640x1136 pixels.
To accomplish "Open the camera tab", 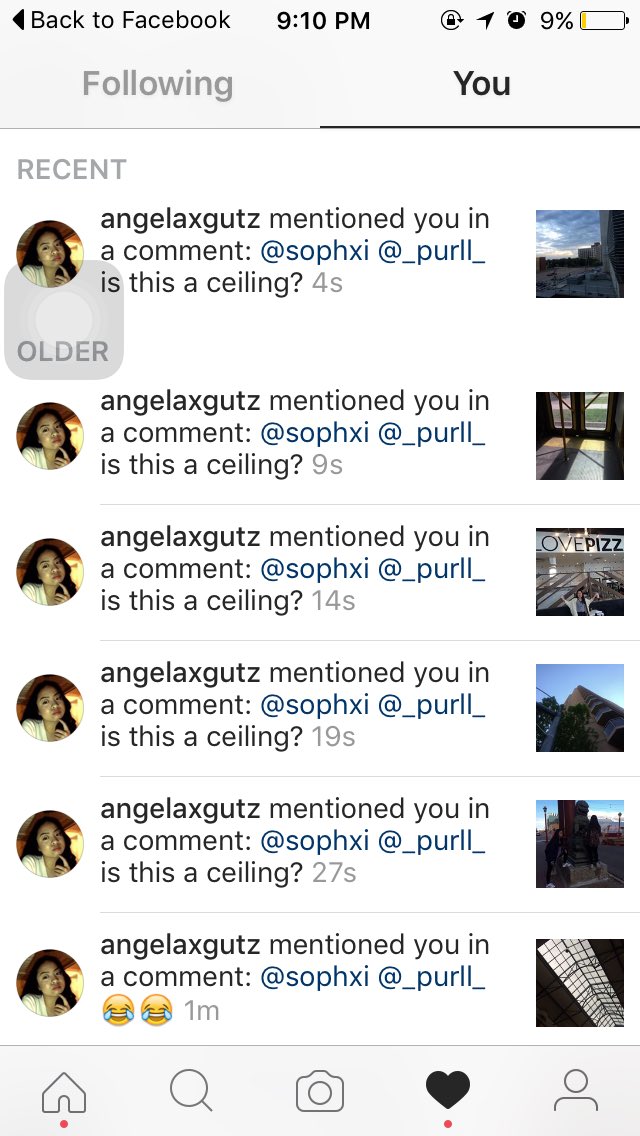I will [x=320, y=1091].
